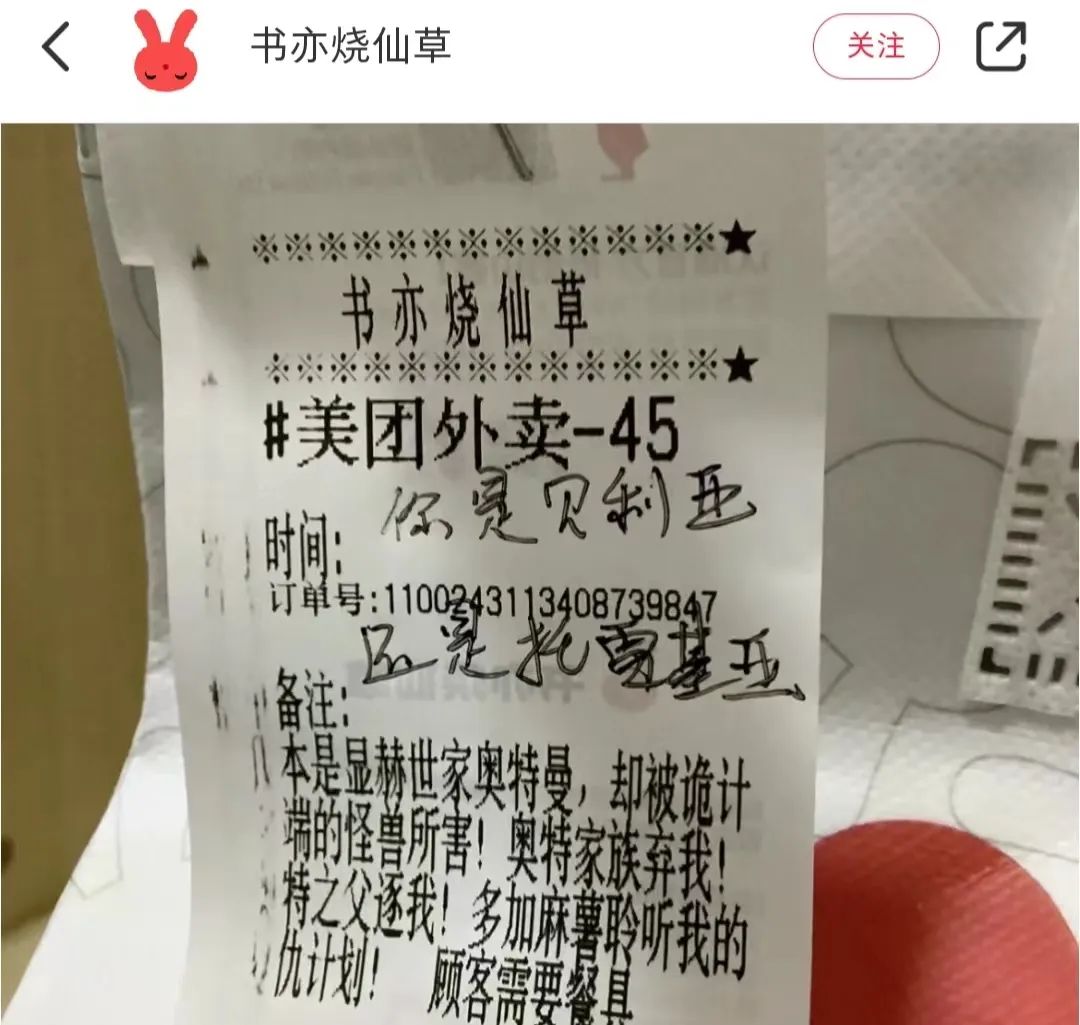Open the red rabbit profile avatar

(x=166, y=49)
